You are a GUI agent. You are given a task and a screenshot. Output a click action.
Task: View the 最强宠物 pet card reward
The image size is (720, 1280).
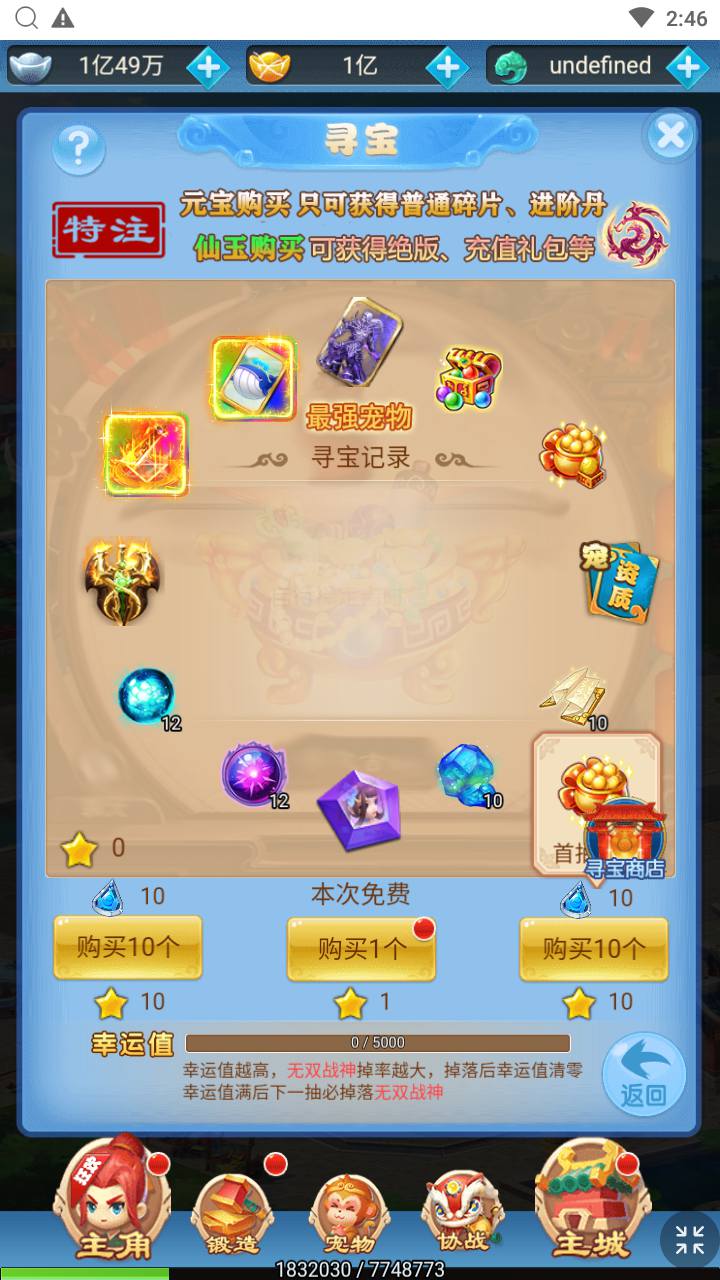click(359, 343)
